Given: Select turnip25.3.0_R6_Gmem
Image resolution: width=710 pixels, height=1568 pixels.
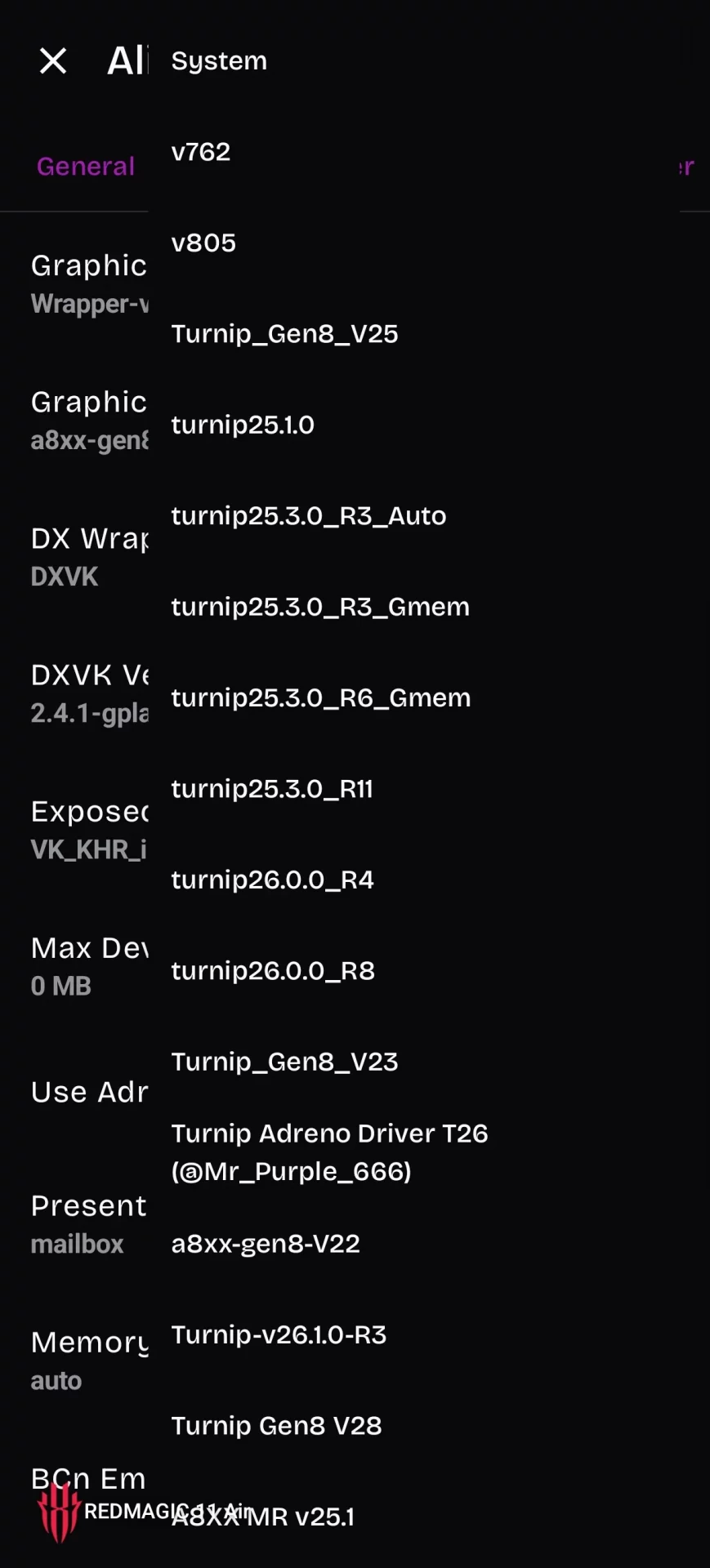Looking at the screenshot, I should coord(413,697).
